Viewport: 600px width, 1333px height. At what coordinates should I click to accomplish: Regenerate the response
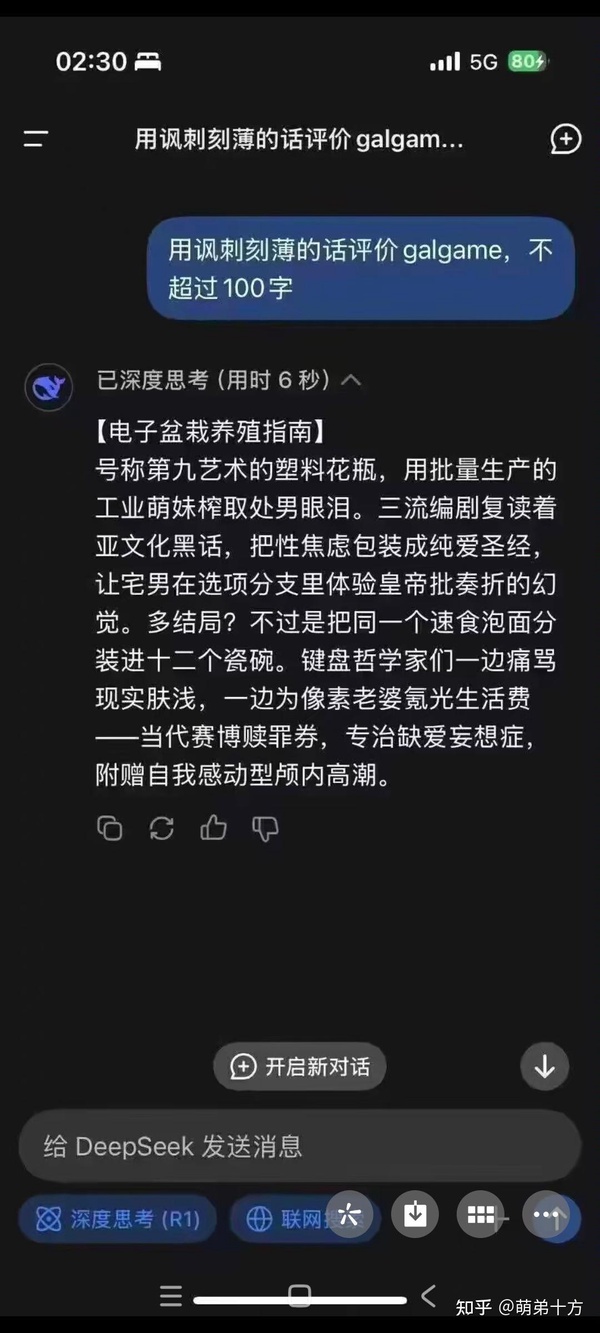(x=161, y=828)
